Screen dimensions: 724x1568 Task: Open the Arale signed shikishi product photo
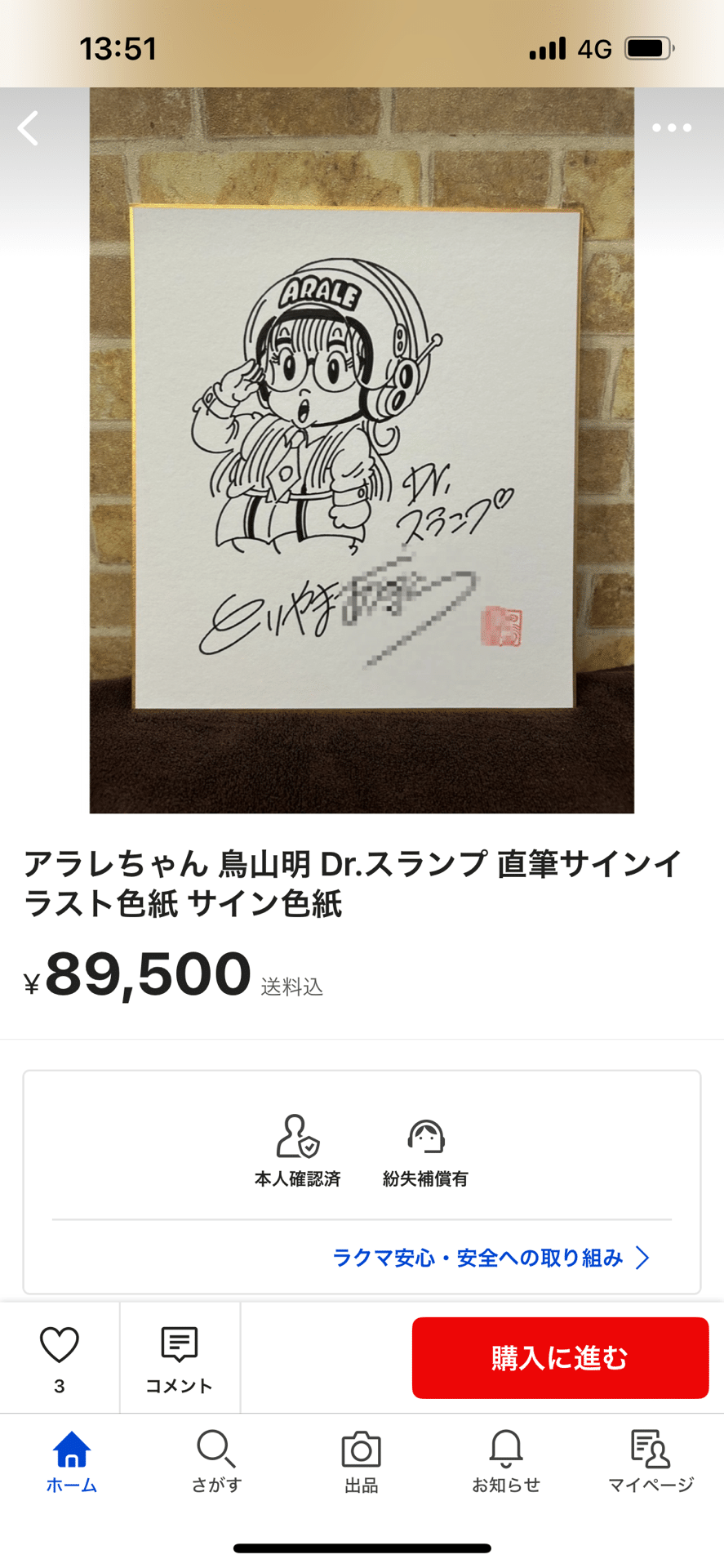tap(362, 450)
